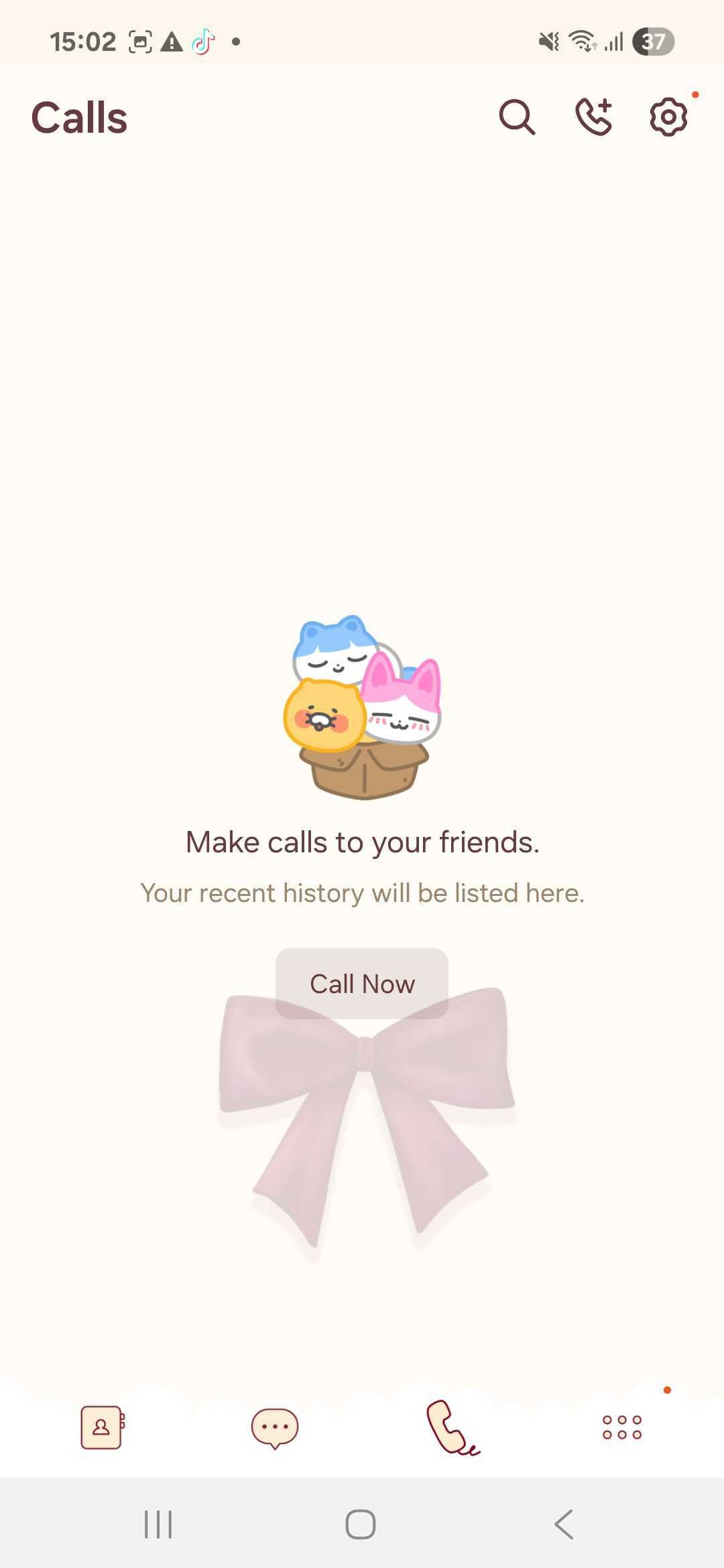Start a new call with the phone-plus icon

[x=594, y=117]
